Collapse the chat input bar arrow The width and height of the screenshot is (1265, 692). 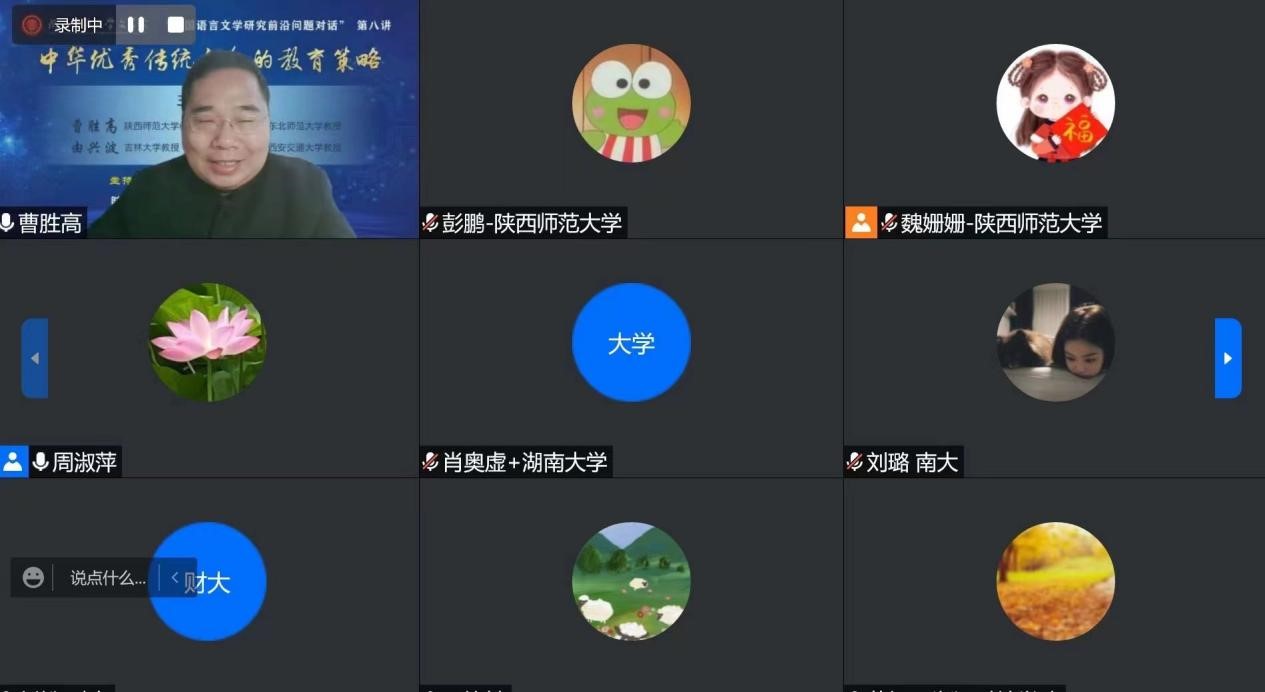click(176, 578)
